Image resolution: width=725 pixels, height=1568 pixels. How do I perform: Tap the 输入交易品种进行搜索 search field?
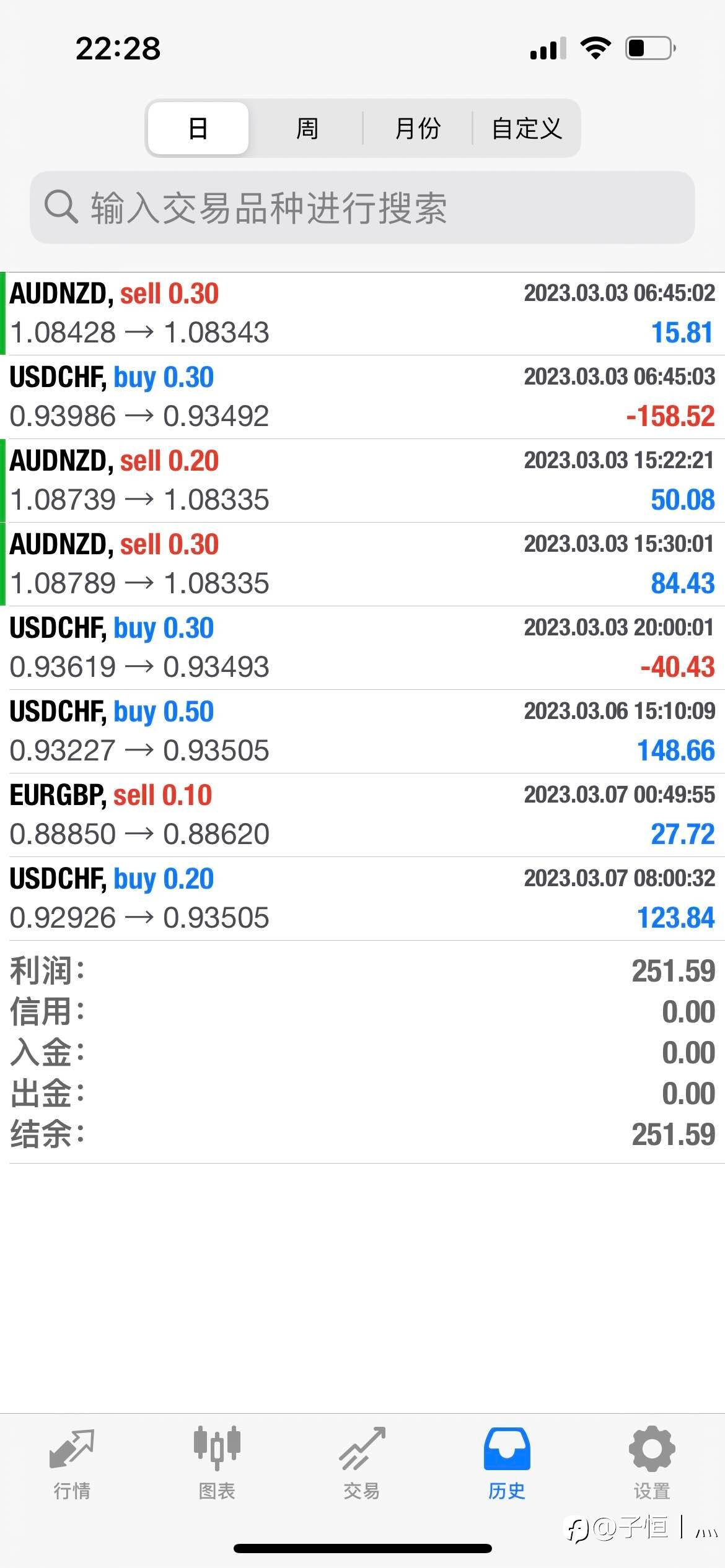click(362, 207)
